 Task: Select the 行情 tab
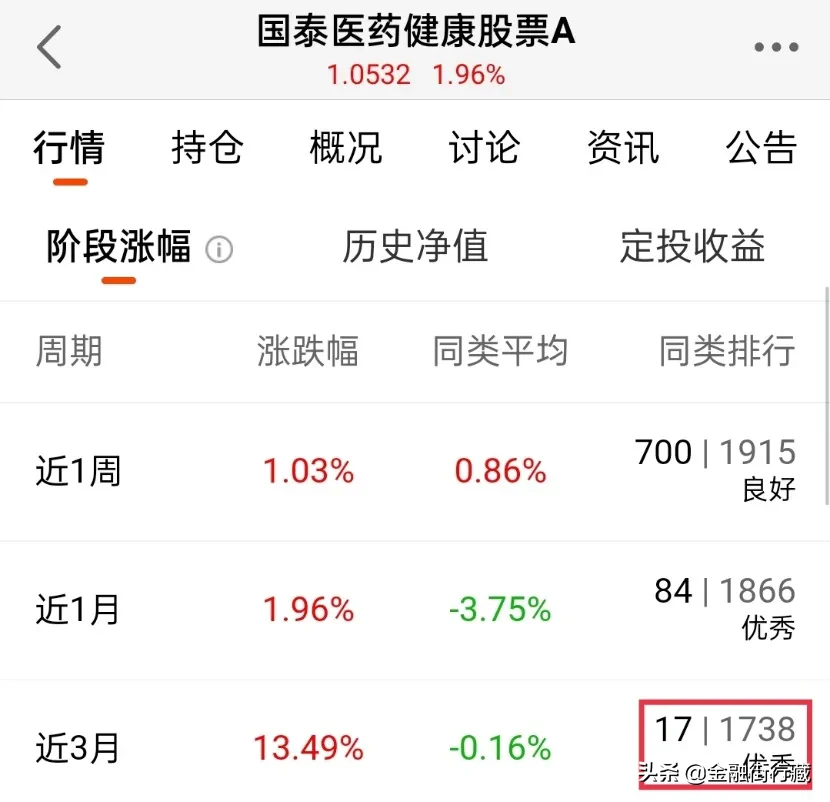click(x=69, y=148)
